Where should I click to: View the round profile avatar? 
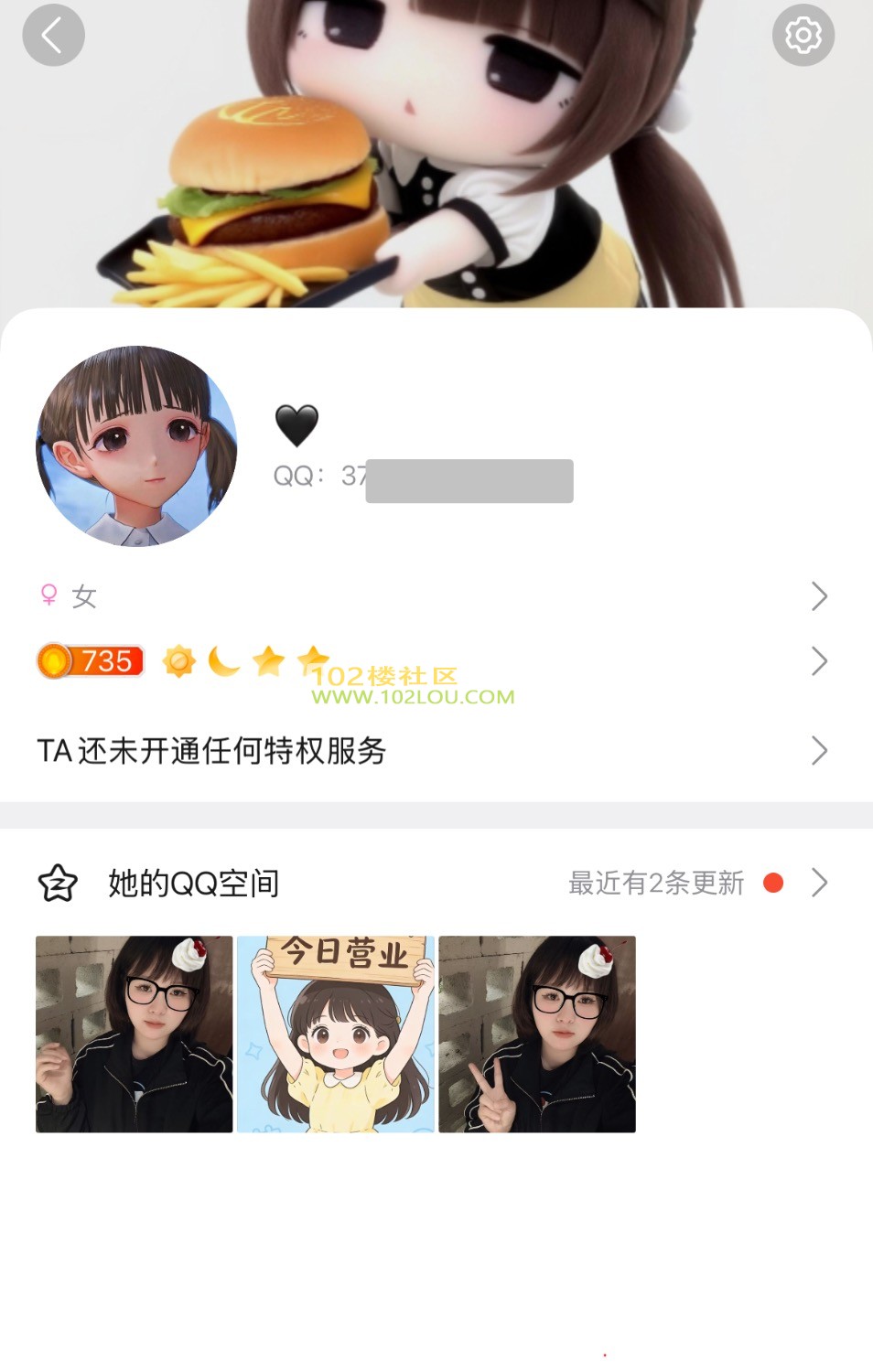pos(136,446)
